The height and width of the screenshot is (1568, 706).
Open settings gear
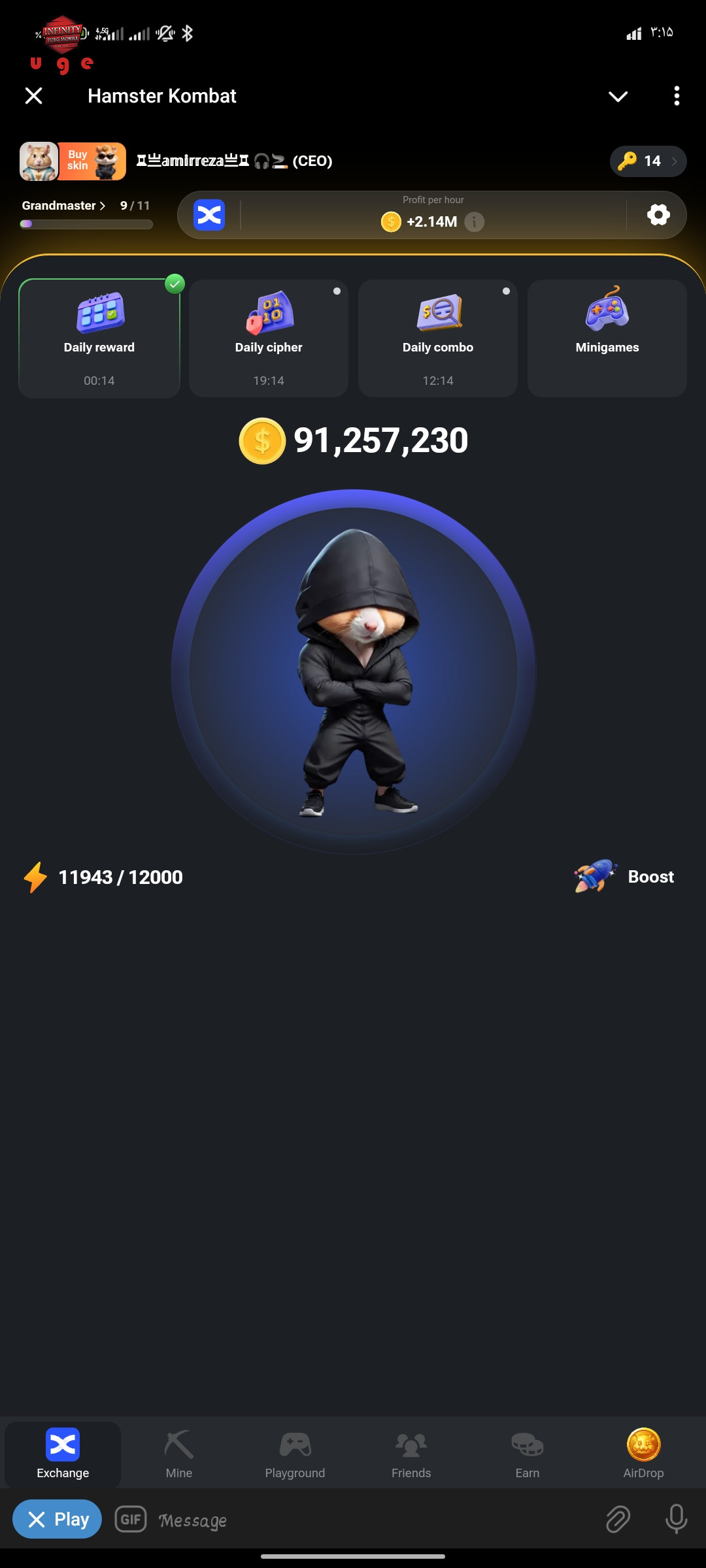tap(658, 215)
